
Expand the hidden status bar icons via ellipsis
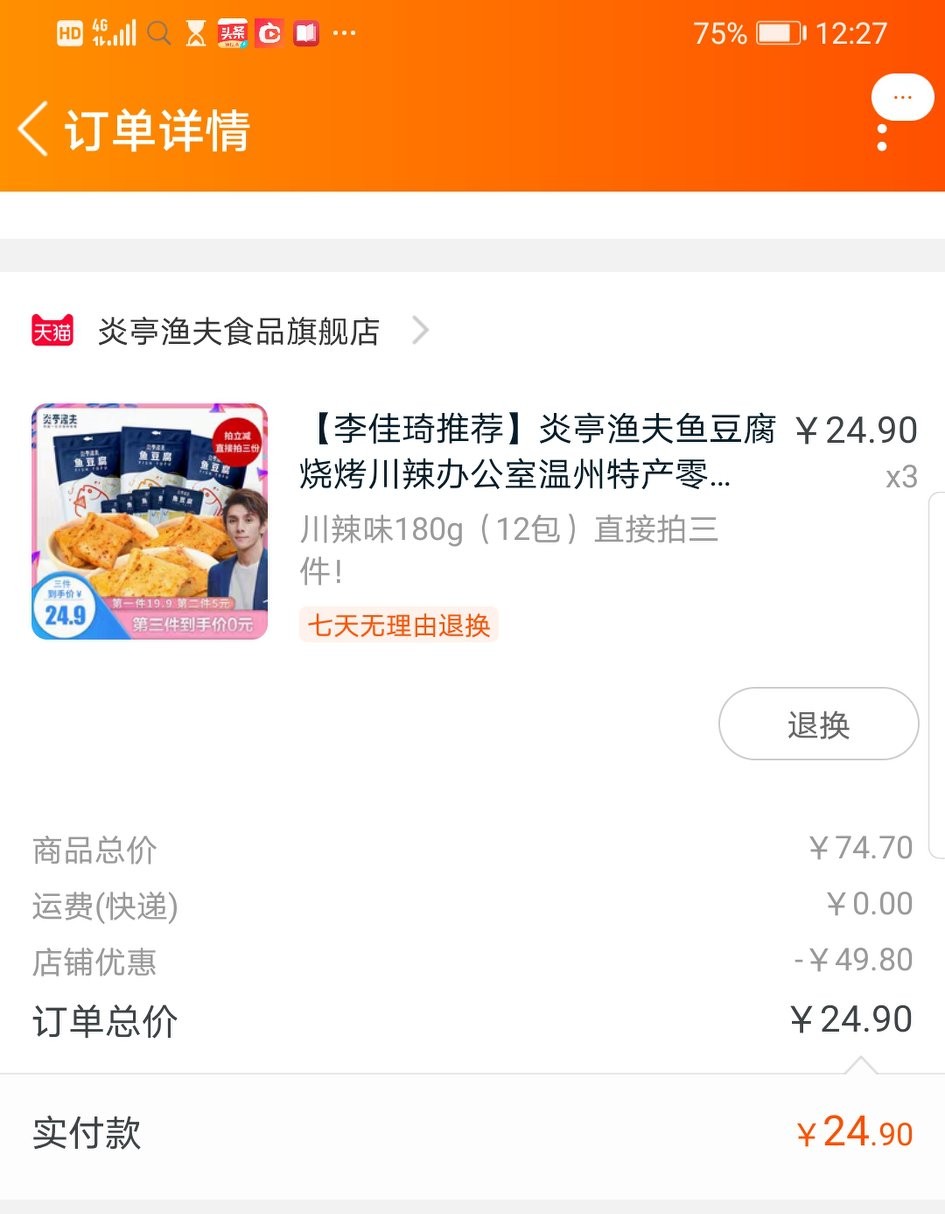click(342, 33)
